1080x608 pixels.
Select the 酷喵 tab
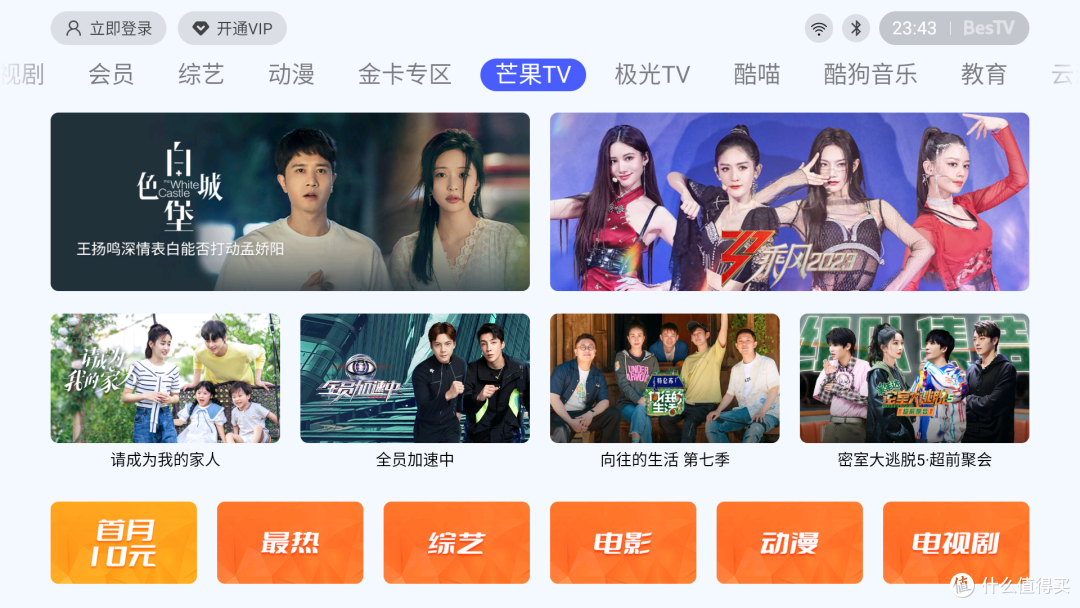tap(757, 74)
